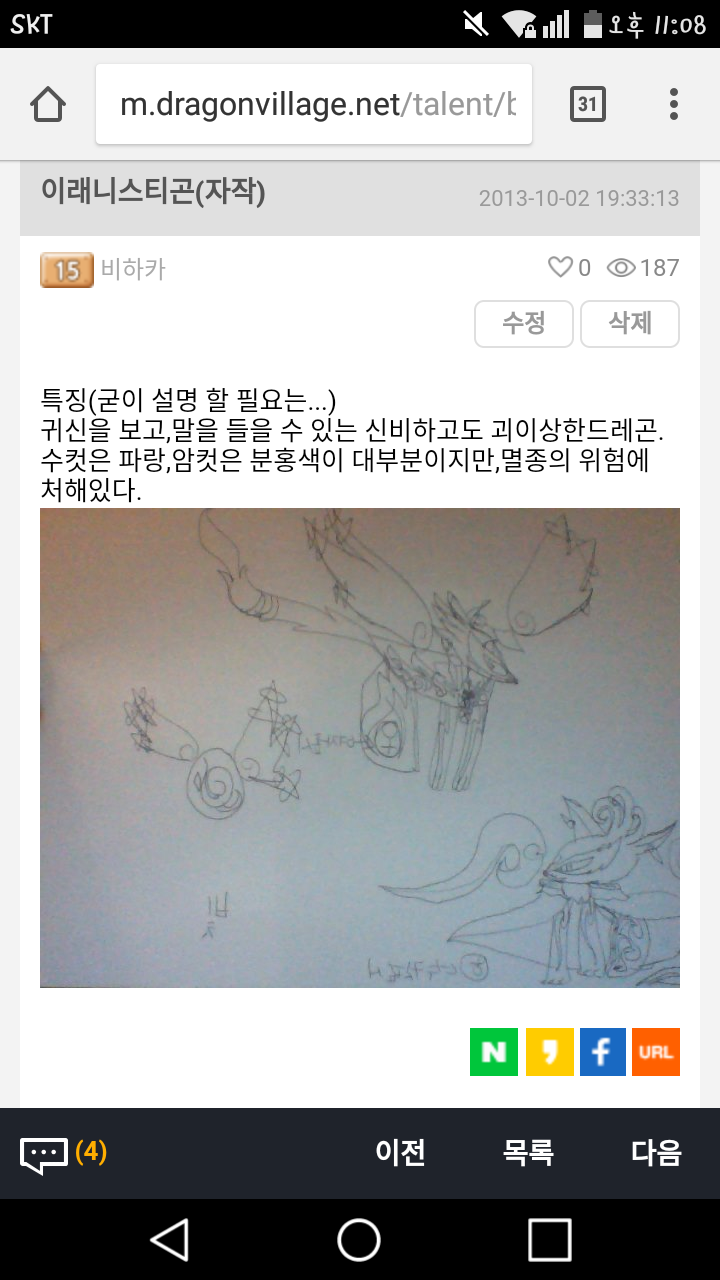Viewport: 720px width, 1280px height.
Task: Tap the system recent apps button
Action: pyautogui.click(x=549, y=1240)
